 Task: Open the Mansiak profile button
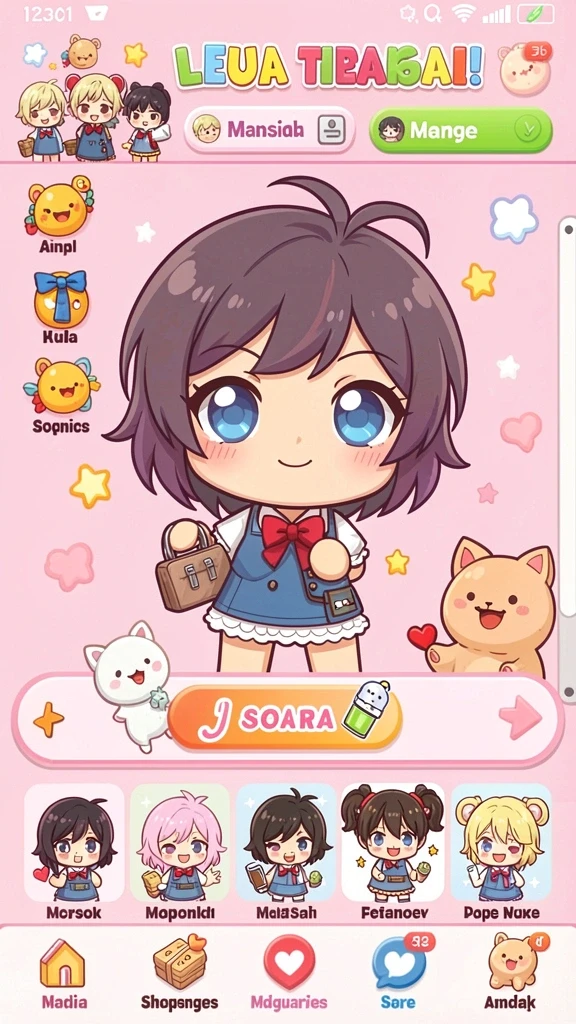coord(270,129)
